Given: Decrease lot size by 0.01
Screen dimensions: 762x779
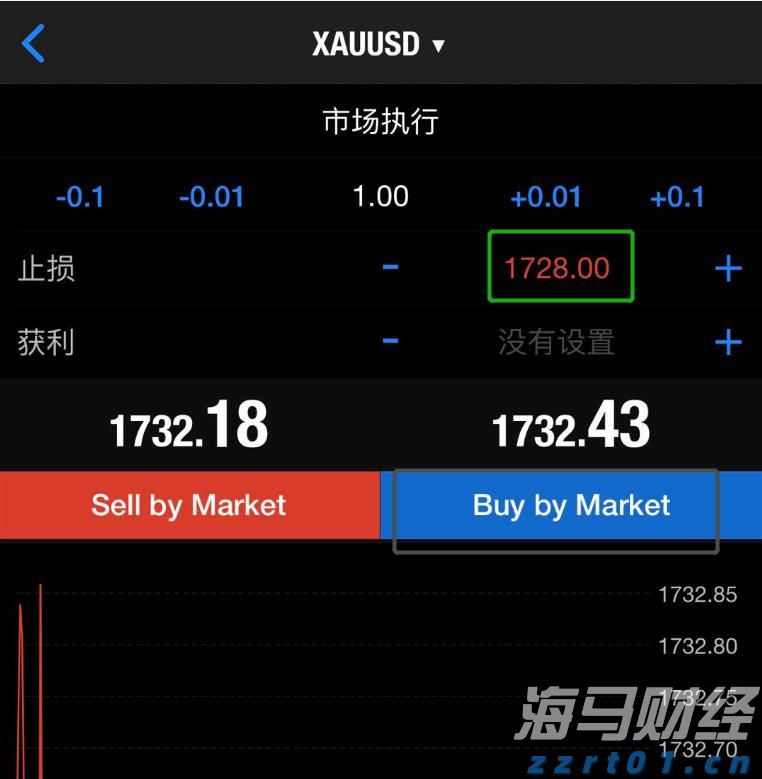Looking at the screenshot, I should tap(212, 197).
